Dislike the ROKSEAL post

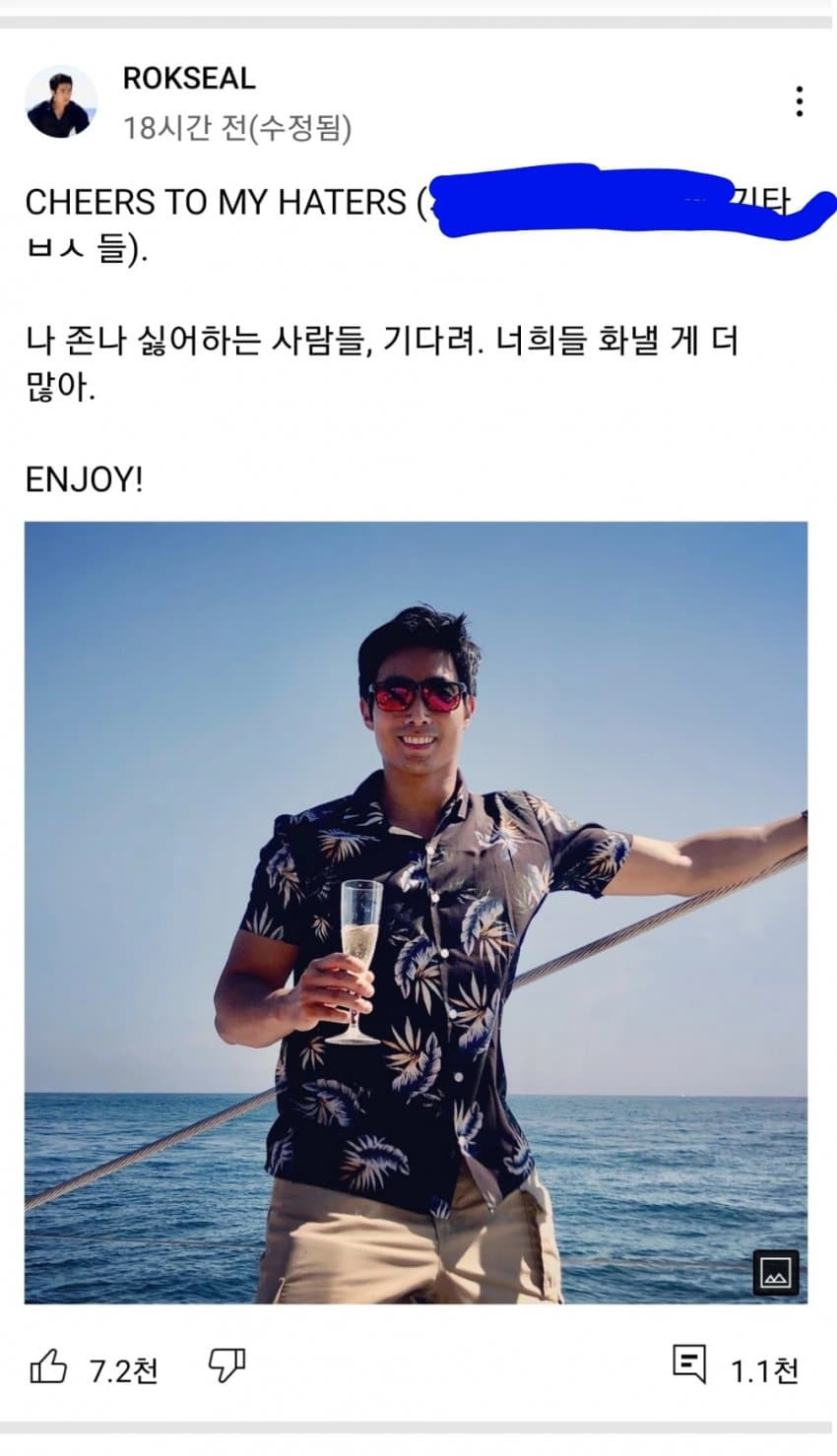point(226,1365)
